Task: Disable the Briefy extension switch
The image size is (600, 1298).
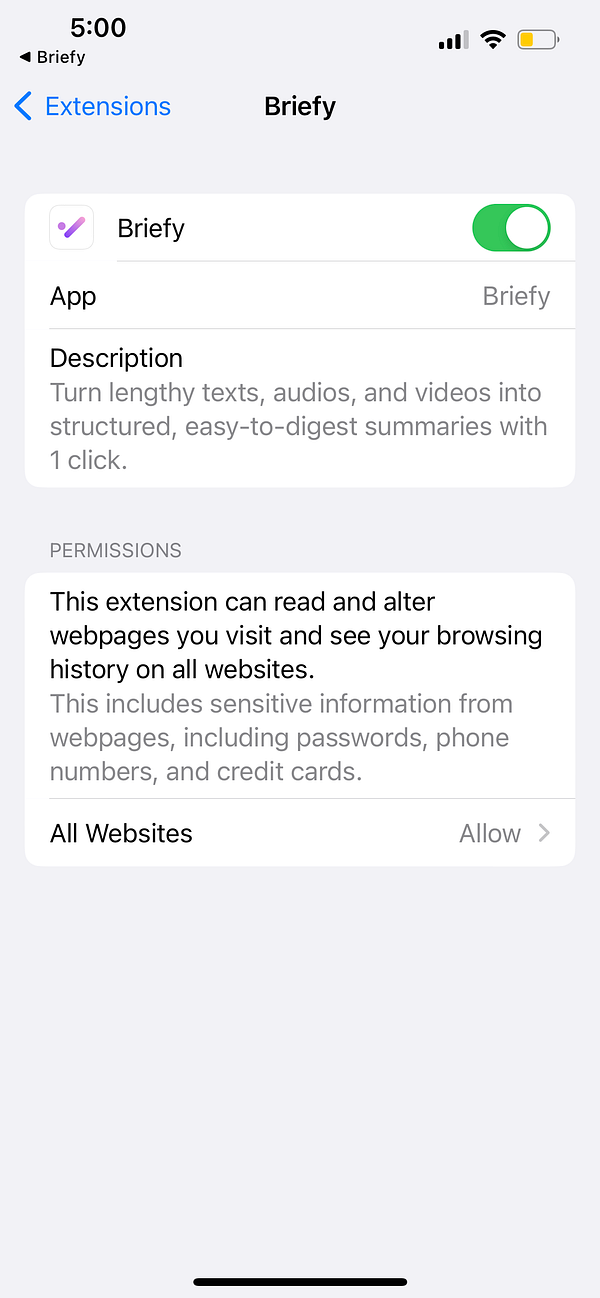Action: 511,228
